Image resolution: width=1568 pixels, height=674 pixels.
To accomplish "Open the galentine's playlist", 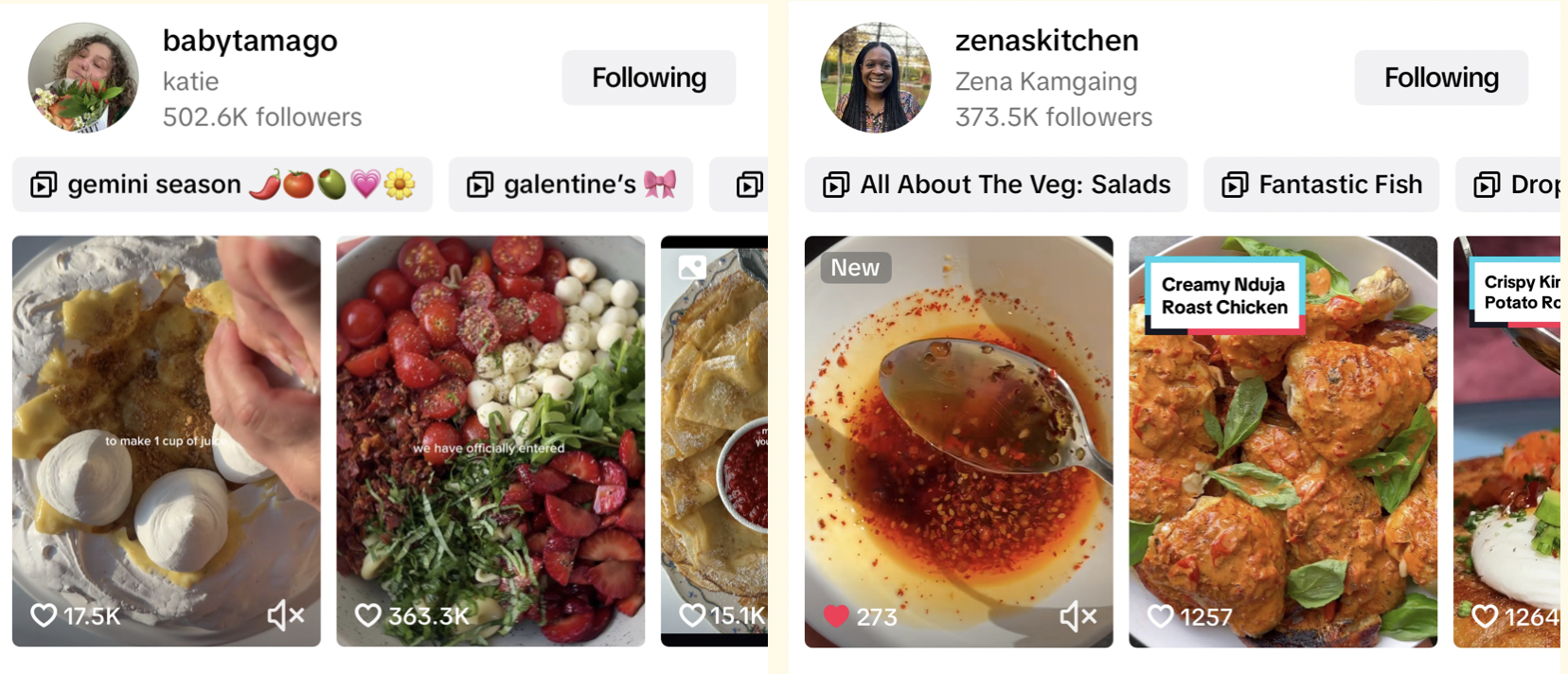I will coord(570,185).
